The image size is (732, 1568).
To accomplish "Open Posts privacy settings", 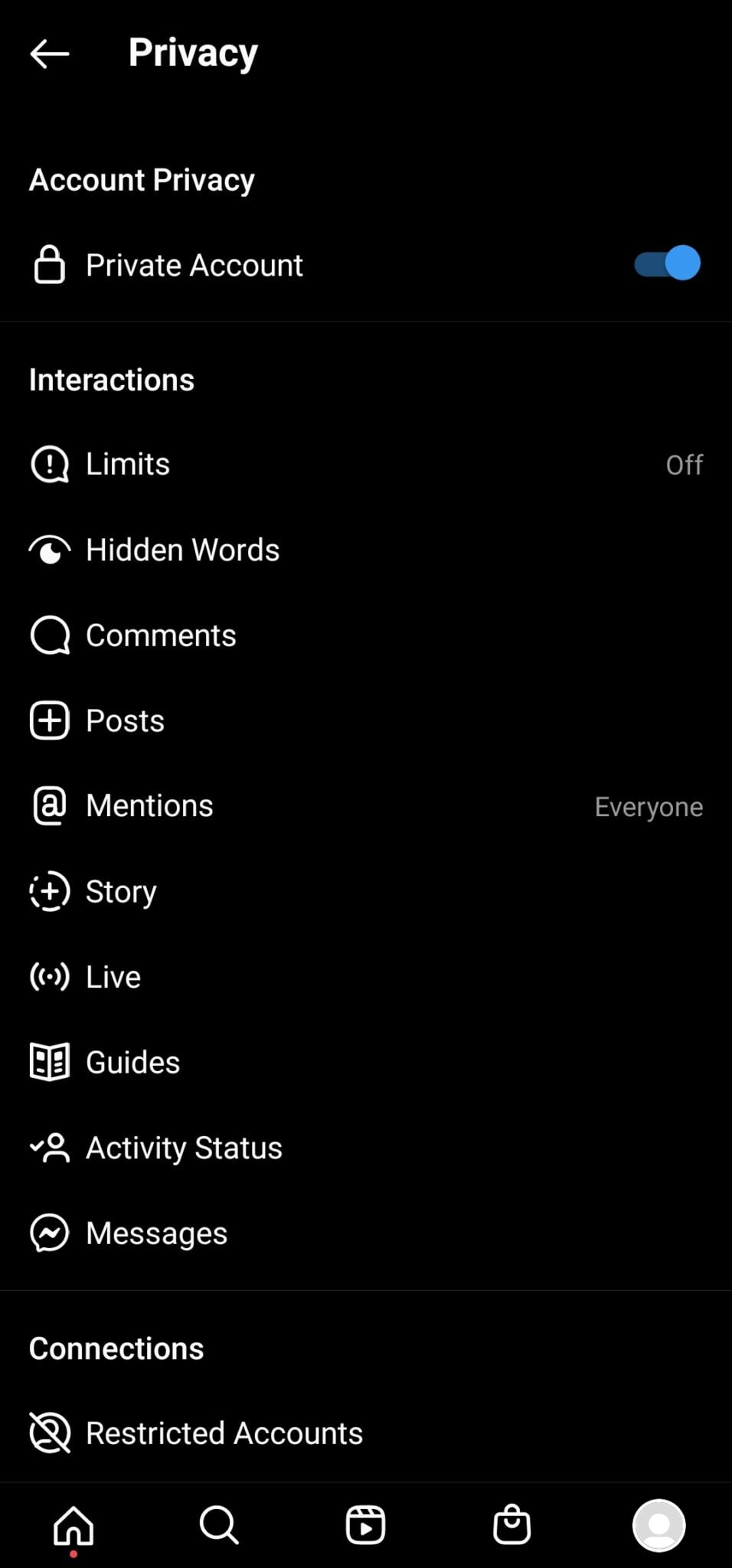I will (x=366, y=720).
